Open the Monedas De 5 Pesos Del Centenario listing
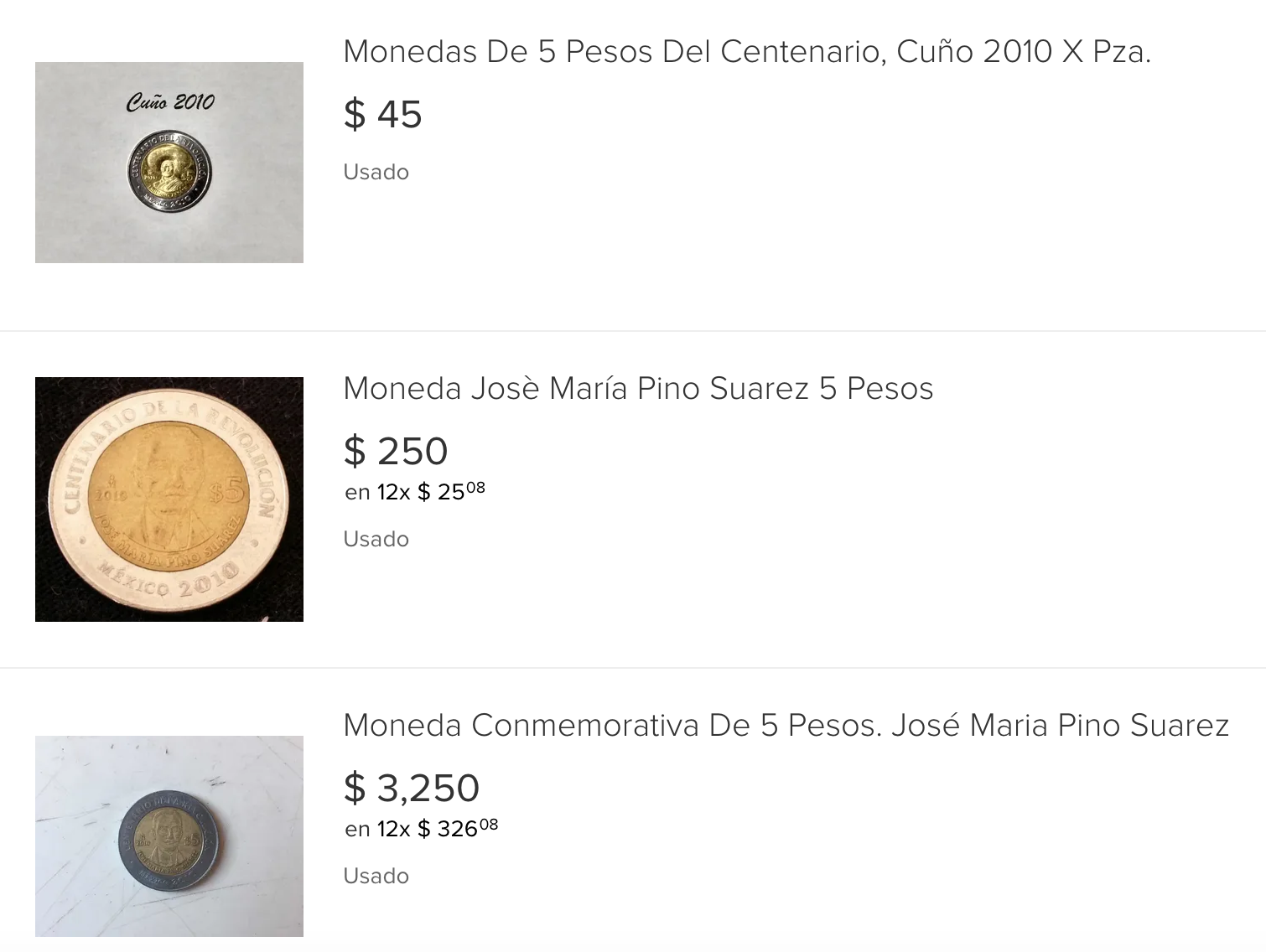 coord(746,52)
